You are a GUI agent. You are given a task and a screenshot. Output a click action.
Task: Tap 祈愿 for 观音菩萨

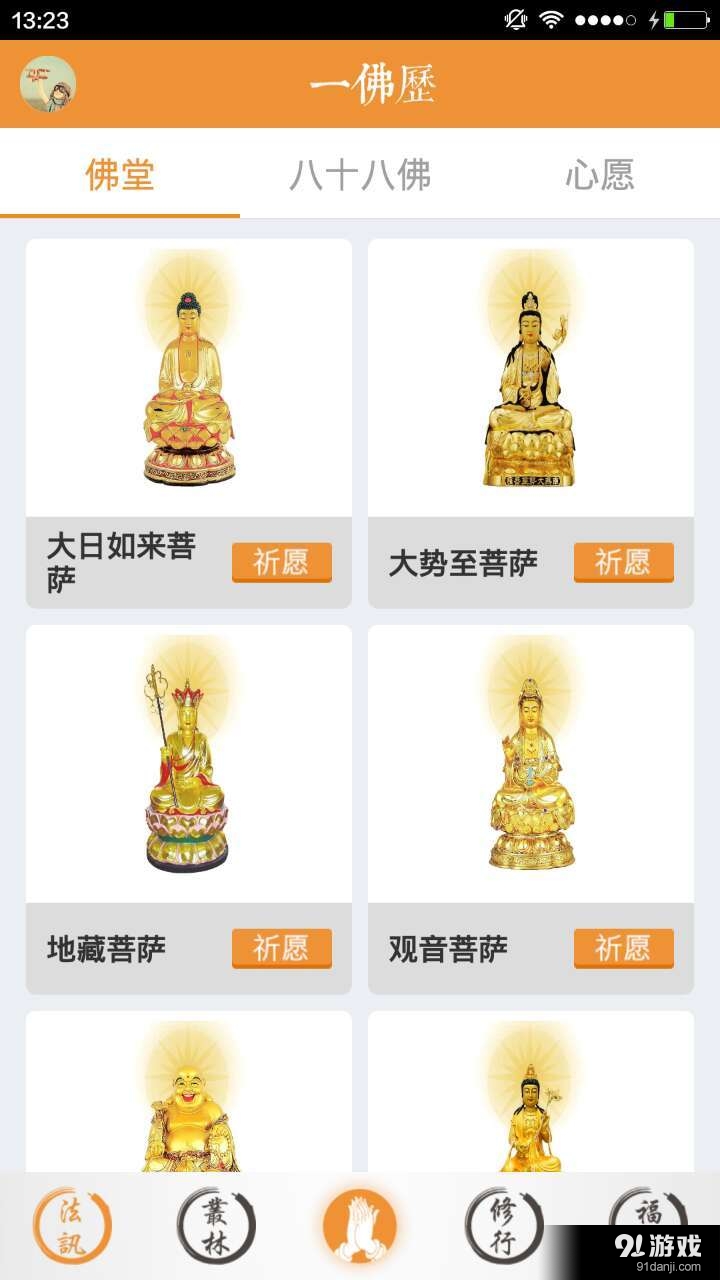(624, 948)
